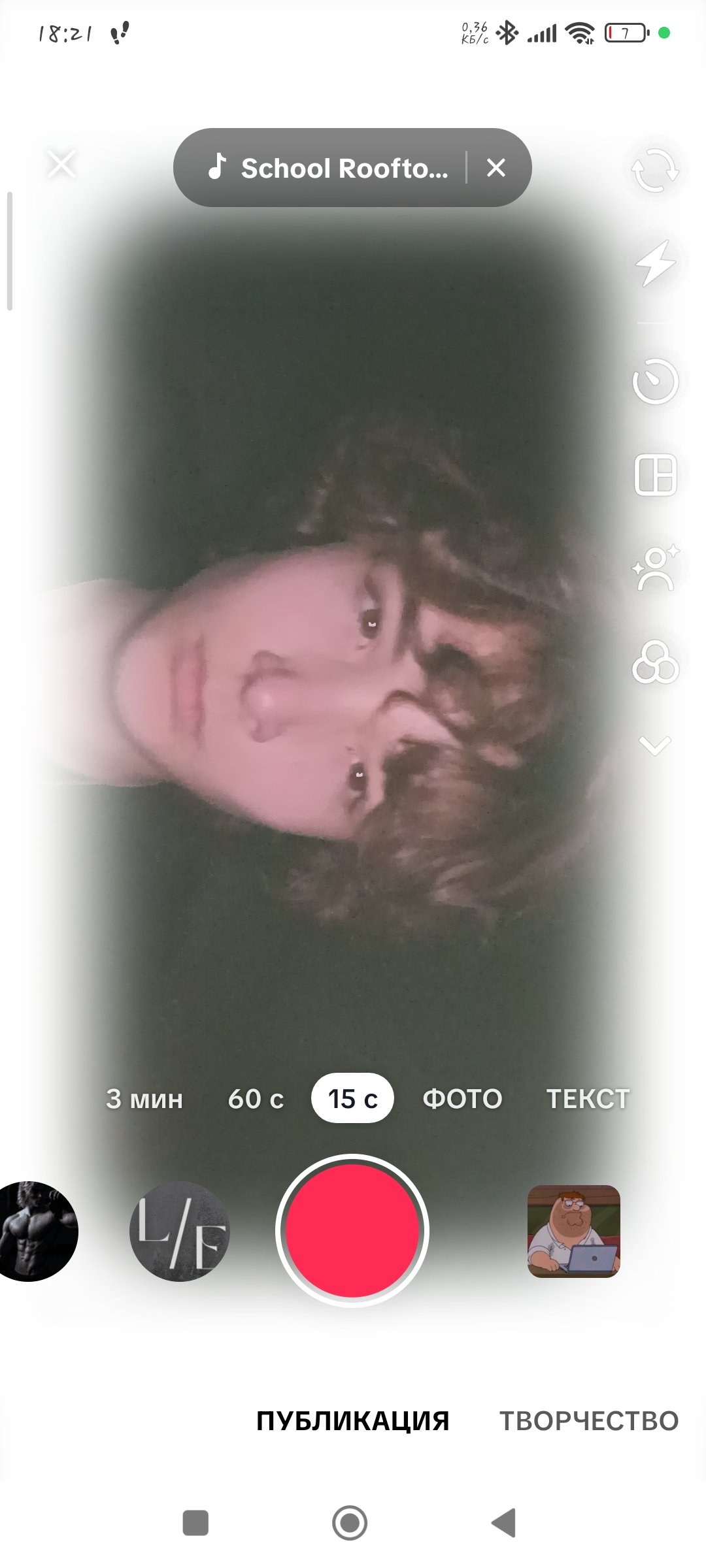Switch to ФОТО mode
This screenshot has width=706, height=1568.
(462, 1099)
